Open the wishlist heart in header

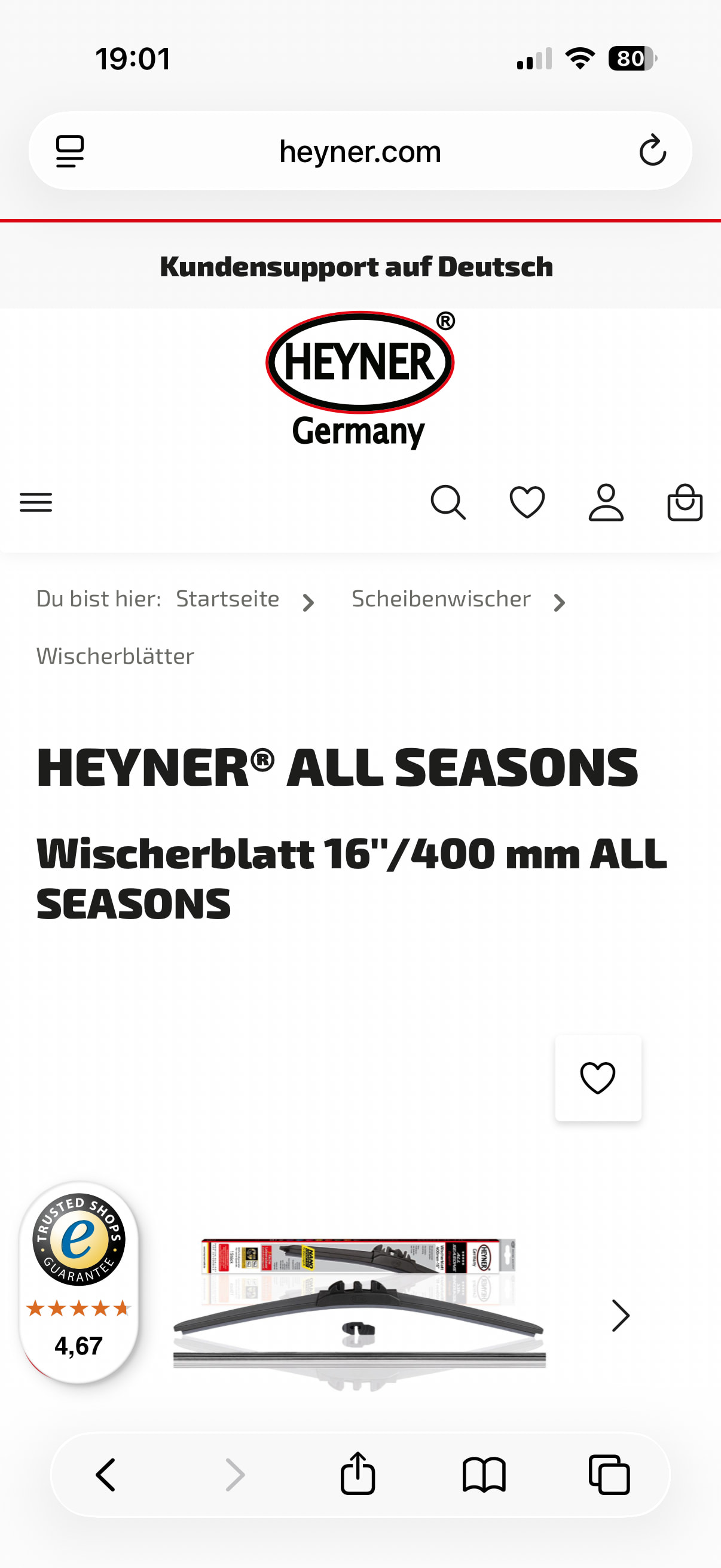(x=527, y=503)
